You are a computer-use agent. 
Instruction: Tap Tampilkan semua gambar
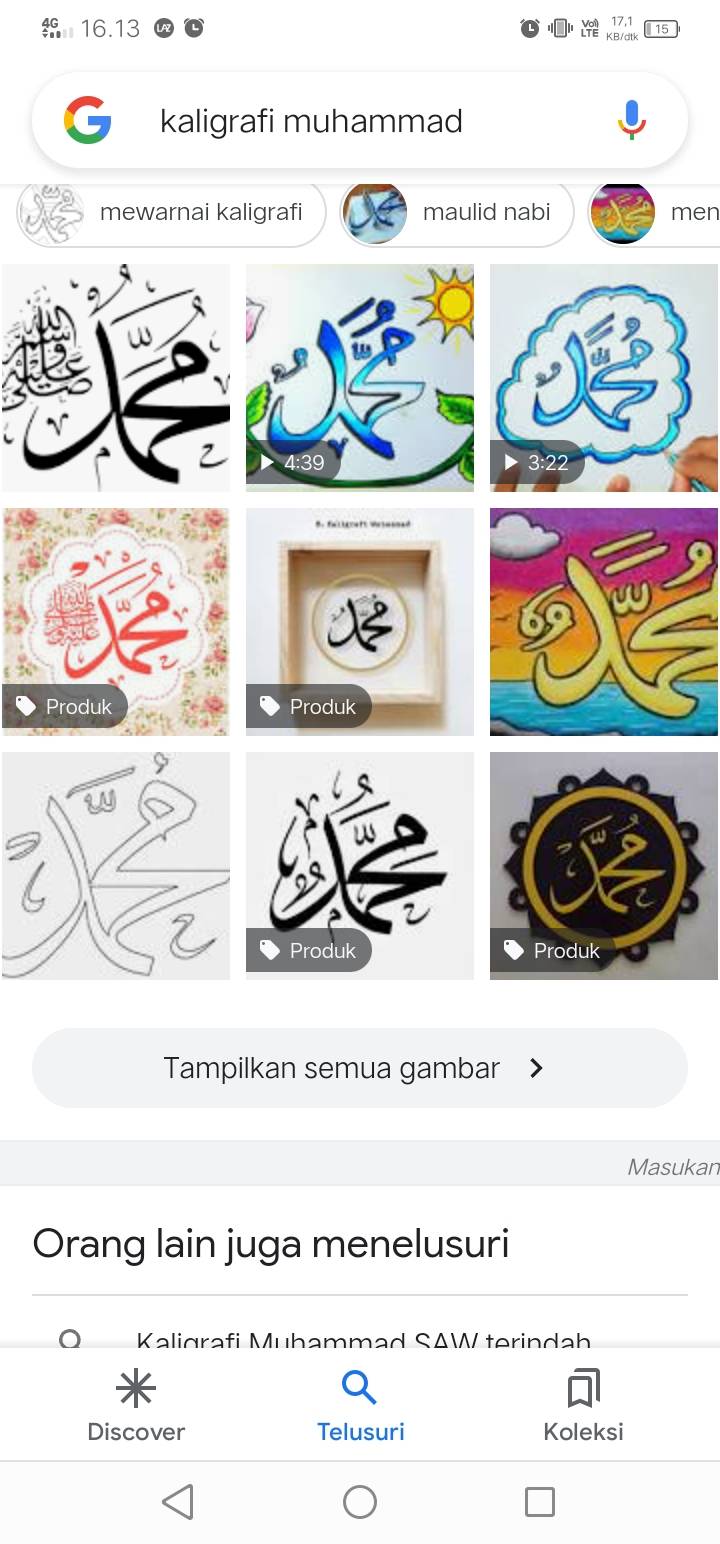(360, 1068)
